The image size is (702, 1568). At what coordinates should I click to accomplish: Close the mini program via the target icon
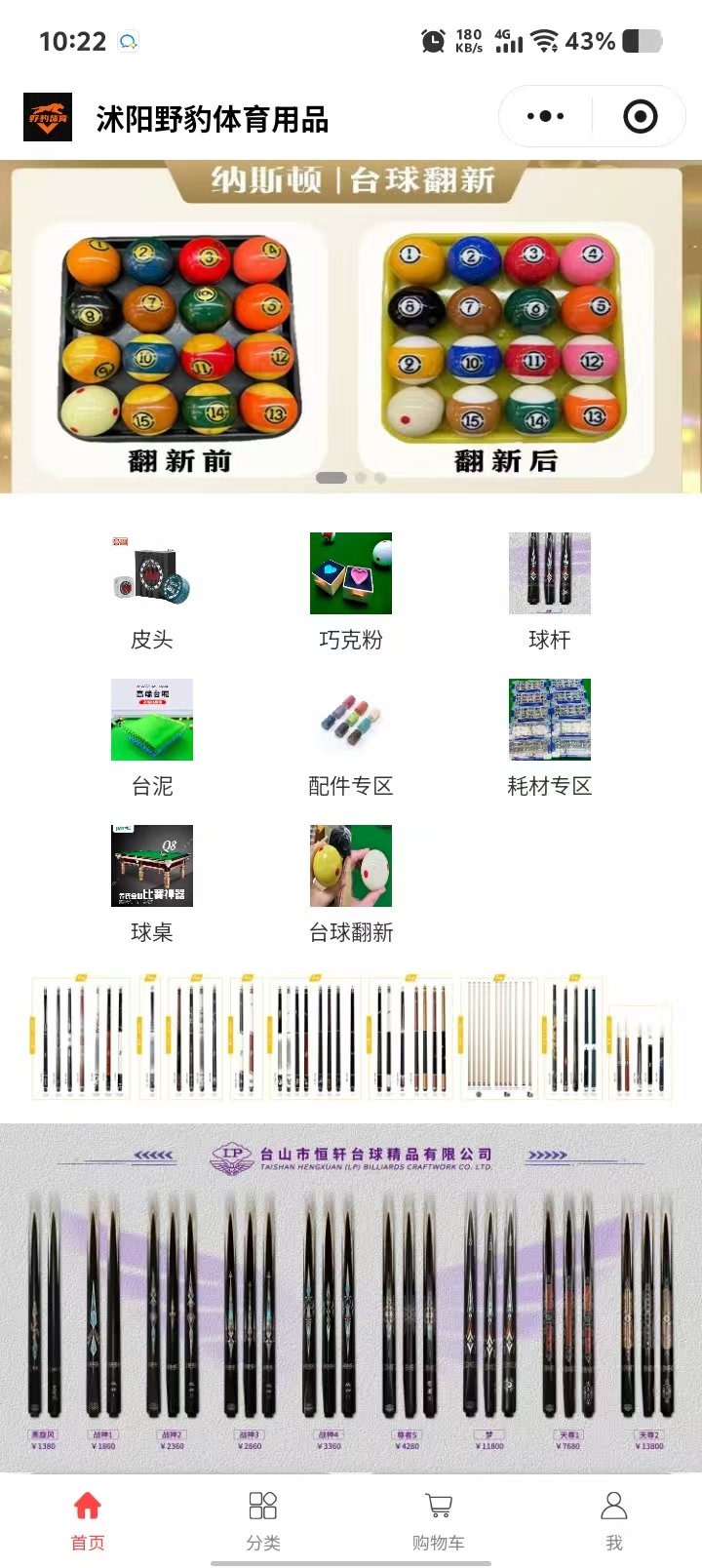pos(640,117)
